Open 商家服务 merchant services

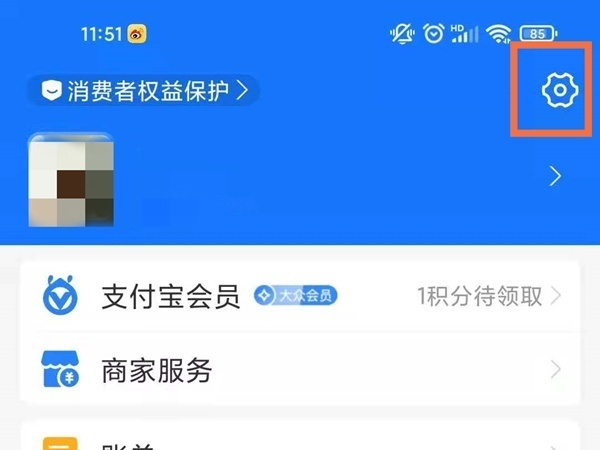300,371
